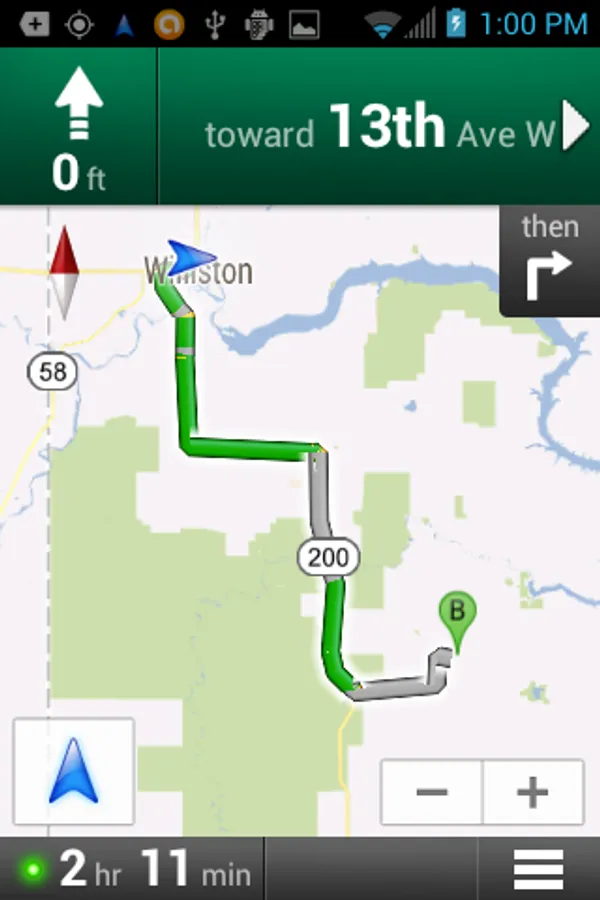Zoom in with the plus button
This screenshot has width=600, height=900.
533,792
